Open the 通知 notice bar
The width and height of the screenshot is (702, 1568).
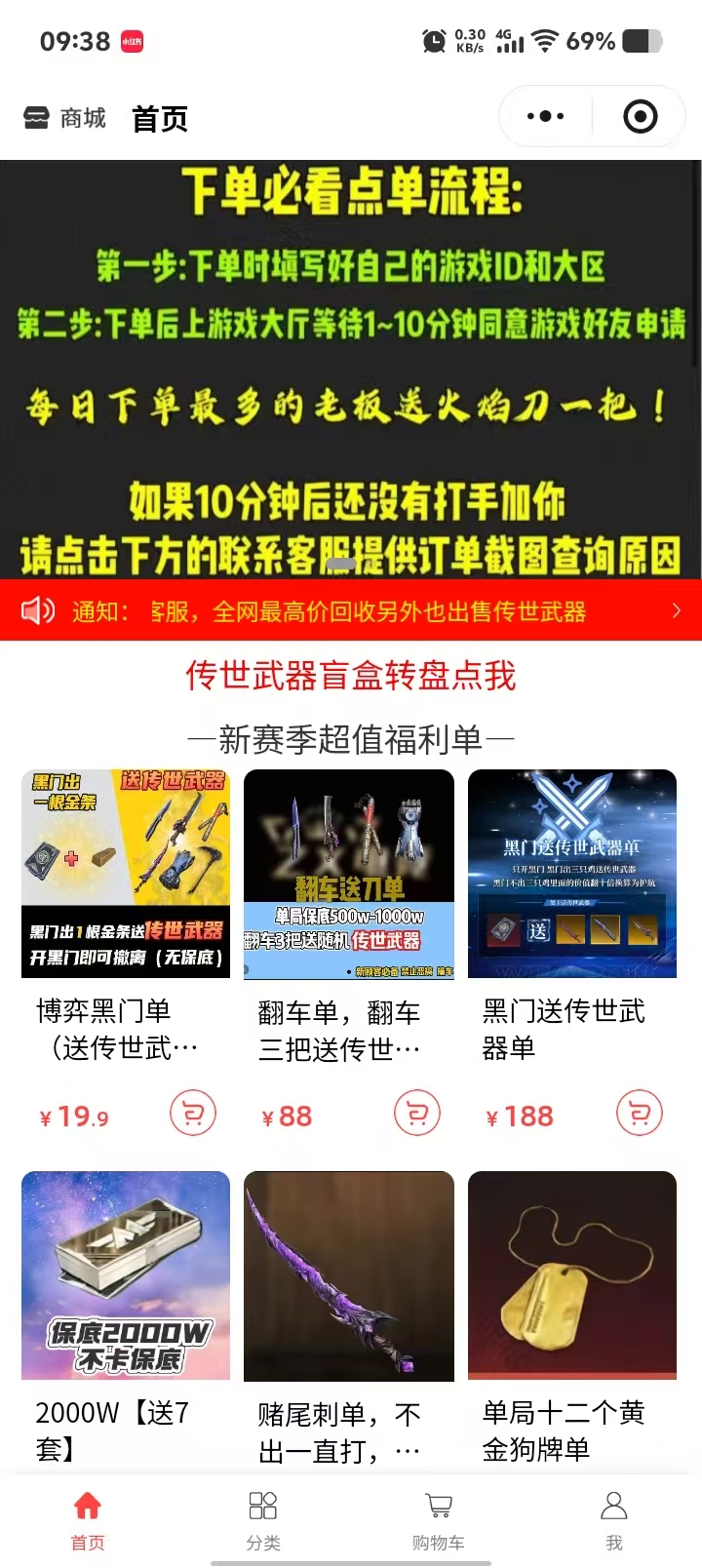click(x=351, y=611)
